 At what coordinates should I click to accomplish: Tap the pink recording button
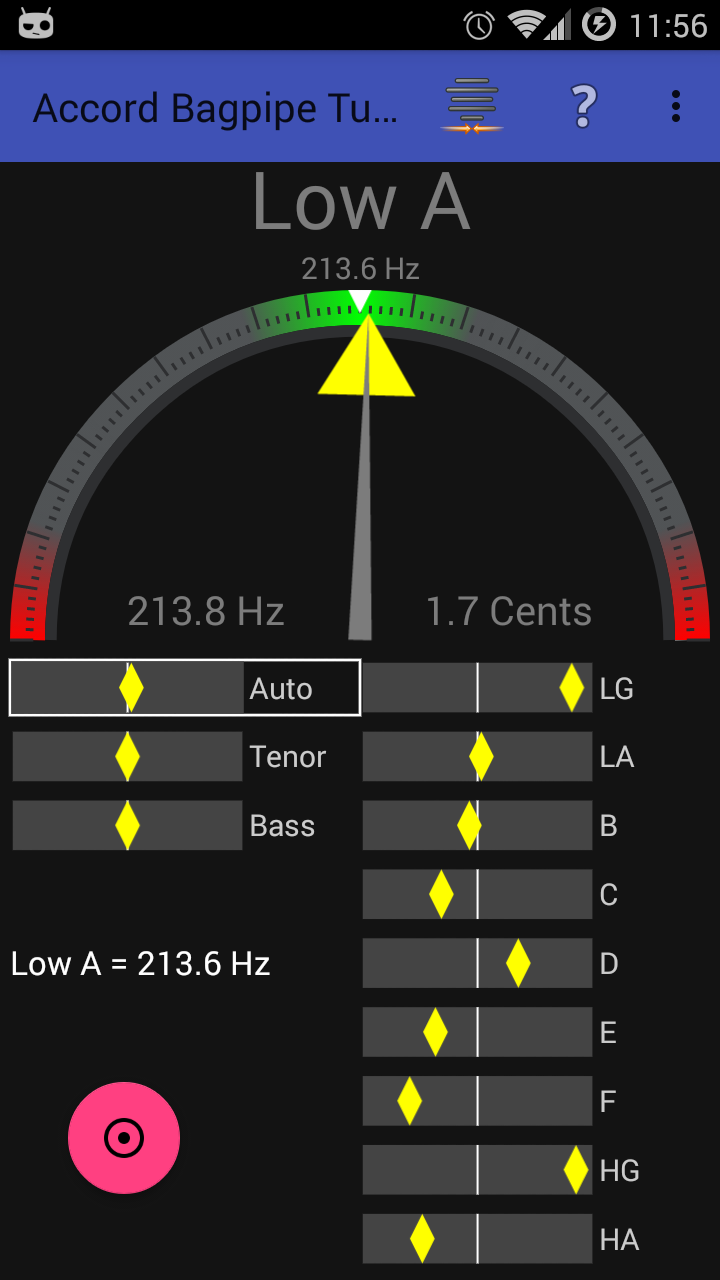123,1138
